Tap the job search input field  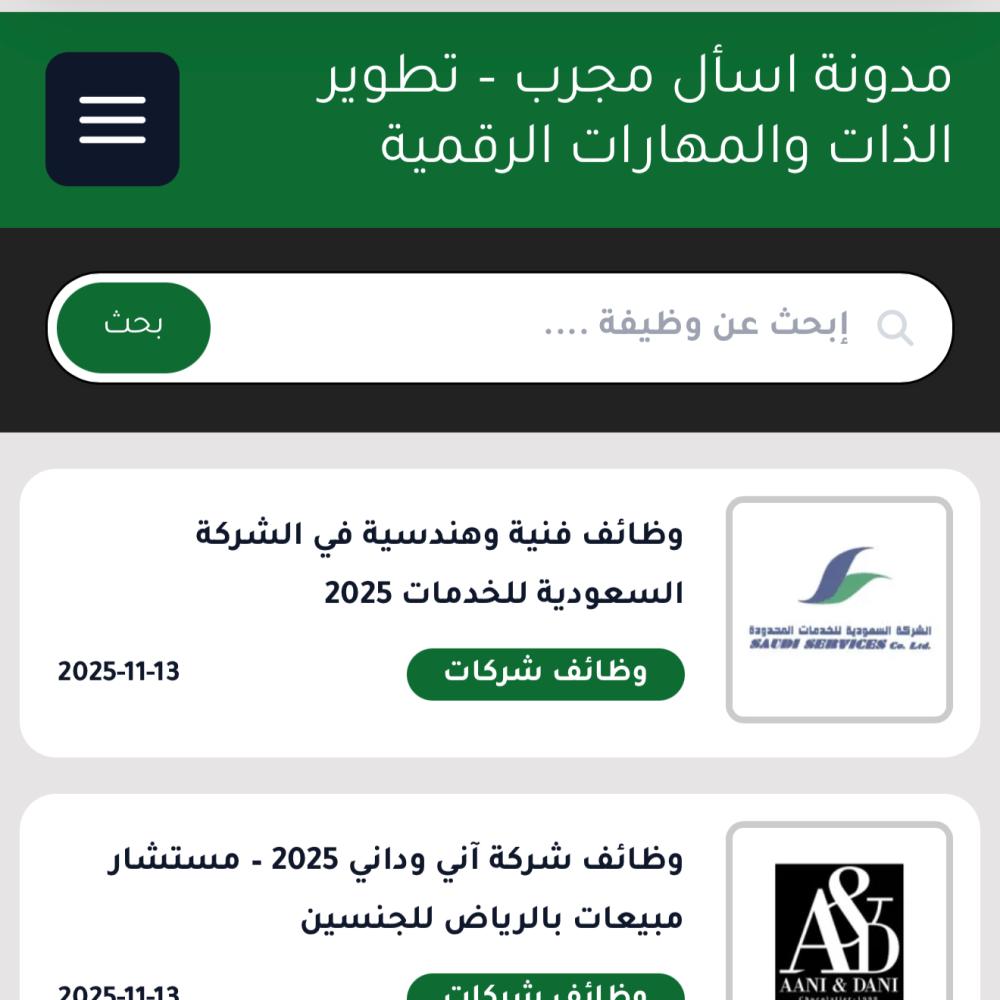click(x=560, y=326)
